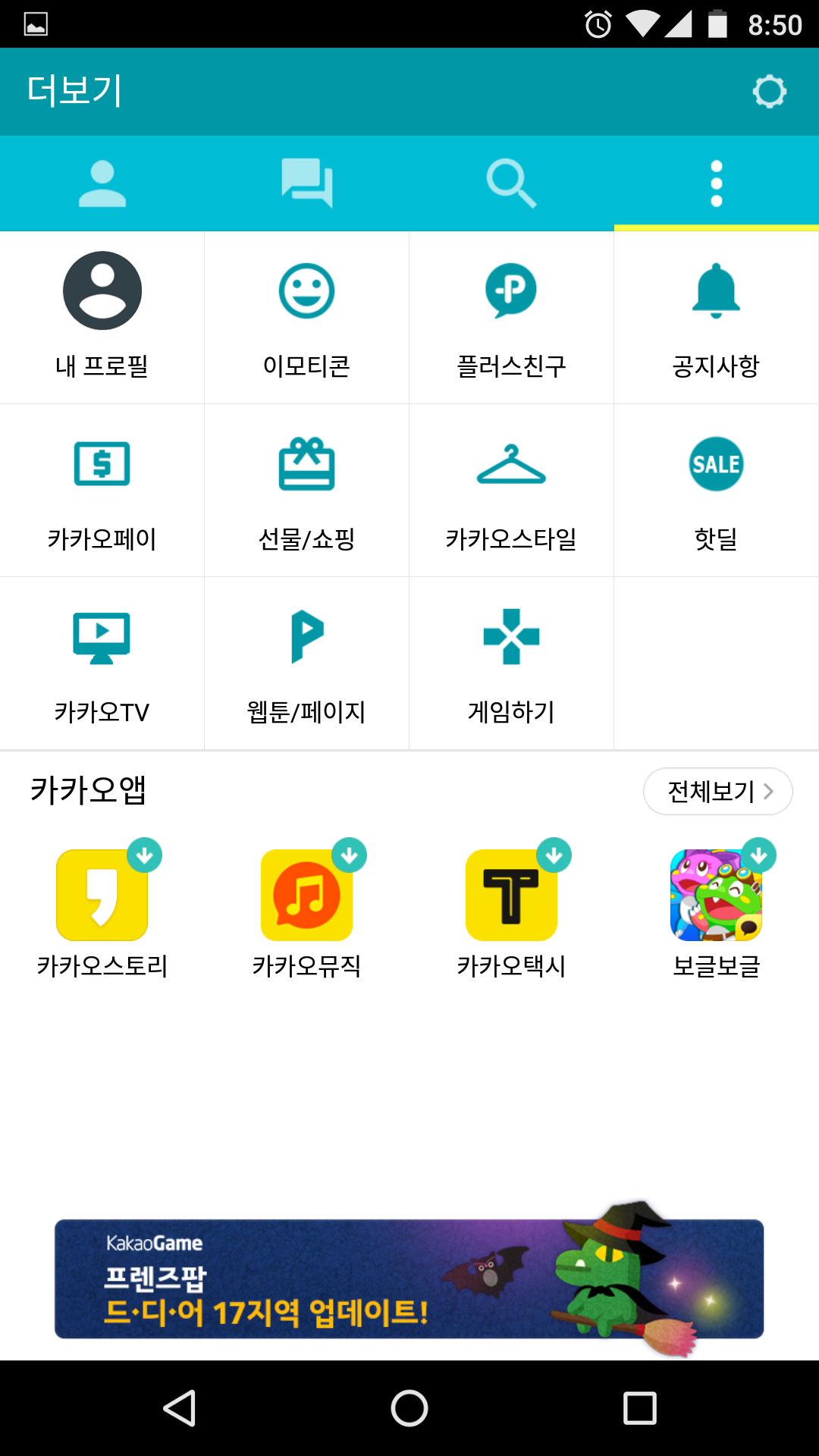The width and height of the screenshot is (819, 1456).
Task: Open 웹툰/페이지 webtoons
Action: coord(307,663)
